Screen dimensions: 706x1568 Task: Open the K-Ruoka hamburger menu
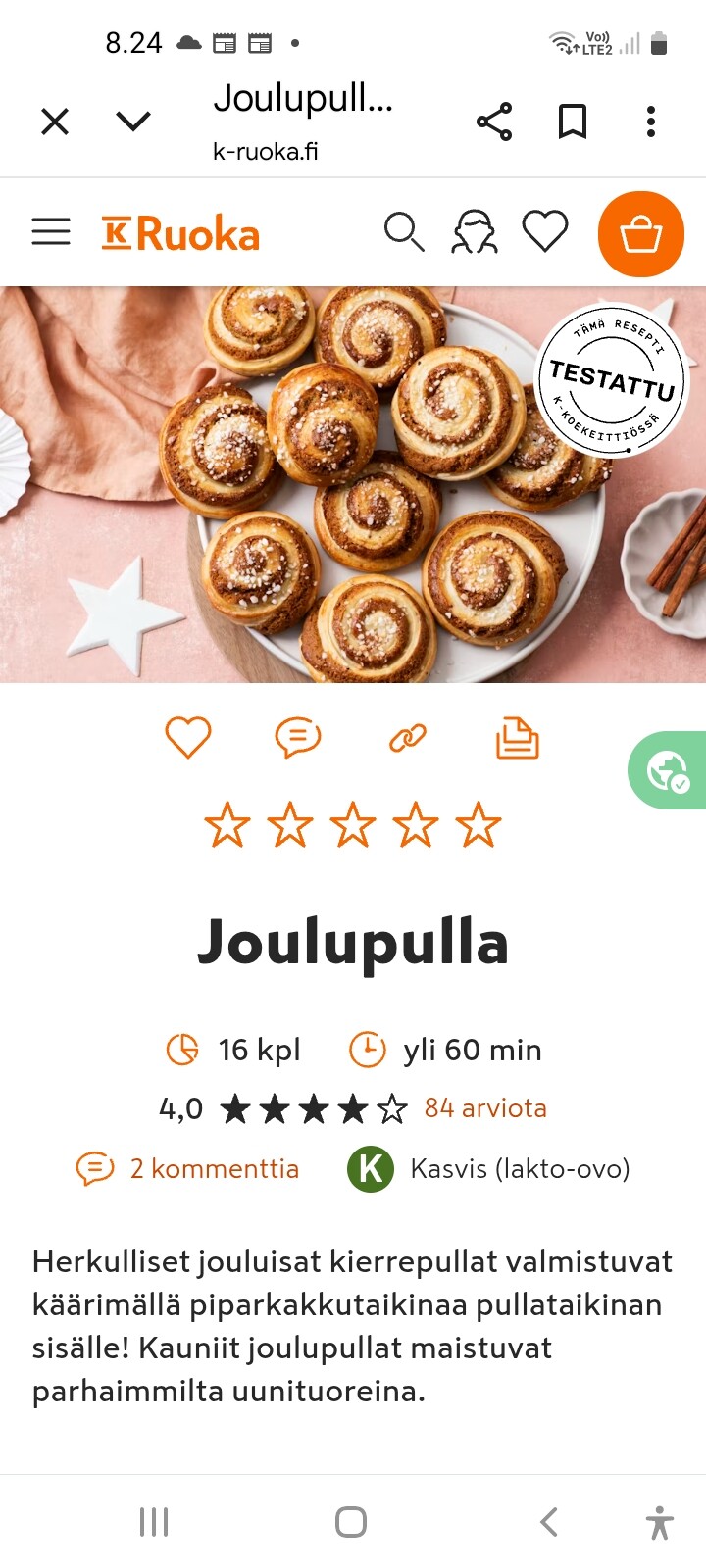click(x=51, y=232)
